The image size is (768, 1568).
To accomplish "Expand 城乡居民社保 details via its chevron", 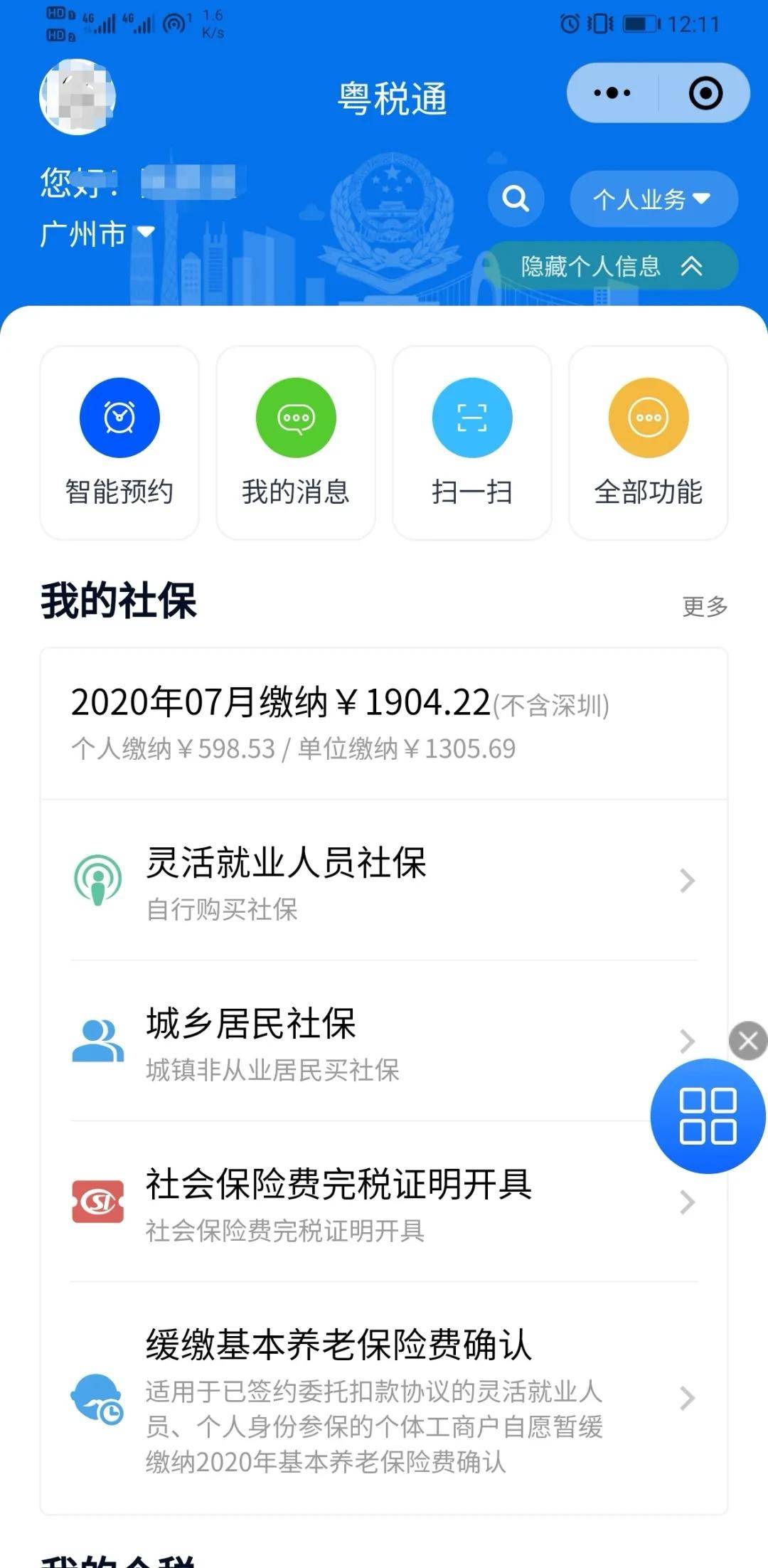I will coord(686,1041).
